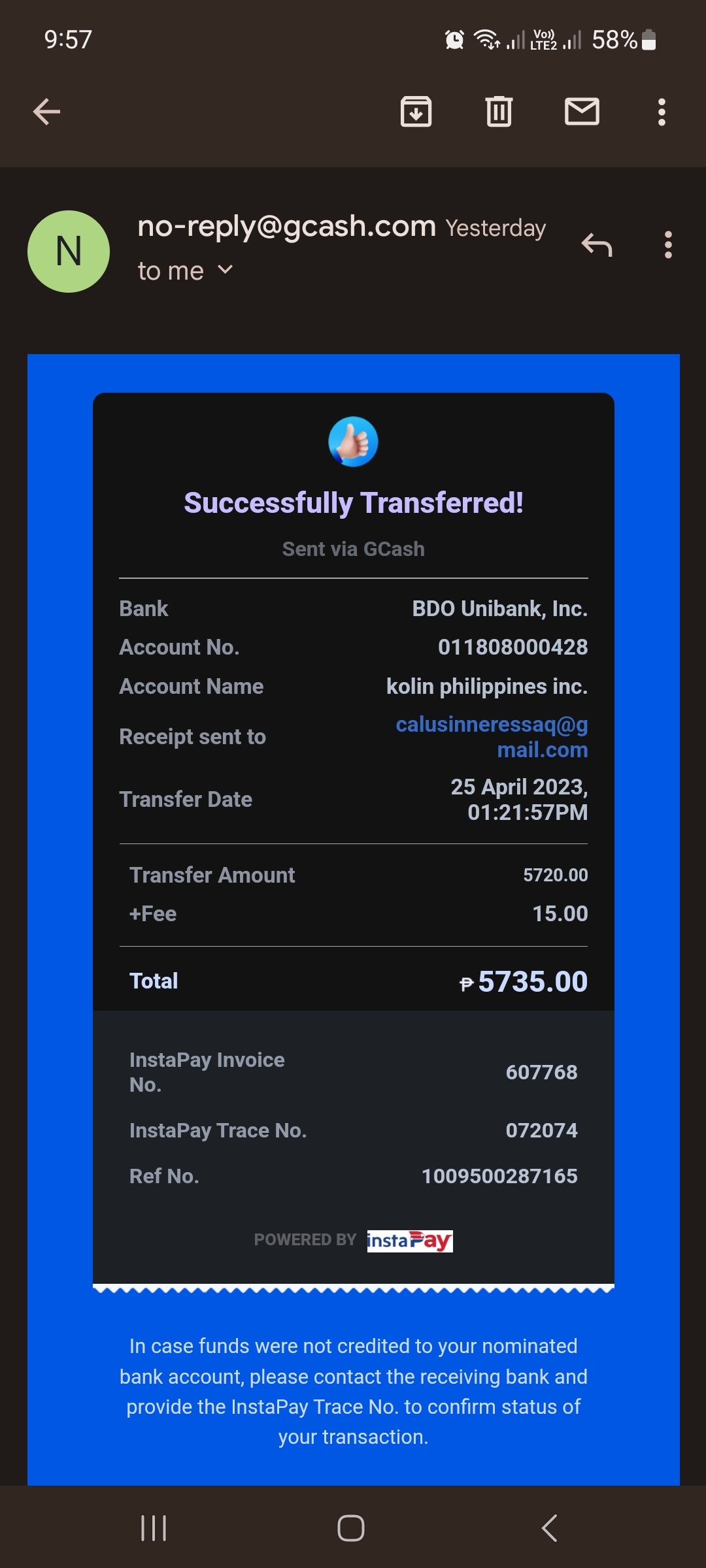Go back to the inbox
This screenshot has height=1568, width=706.
46,112
